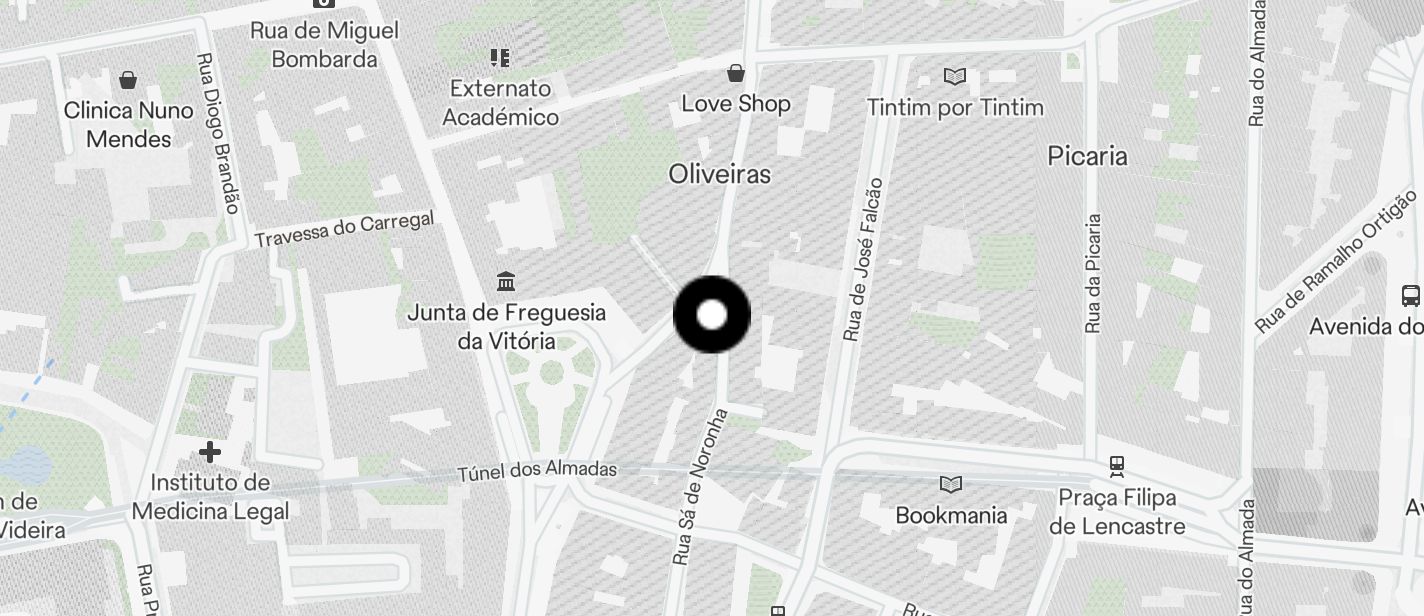Select the Love Shop place marker
The height and width of the screenshot is (616, 1424).
pyautogui.click(x=736, y=74)
